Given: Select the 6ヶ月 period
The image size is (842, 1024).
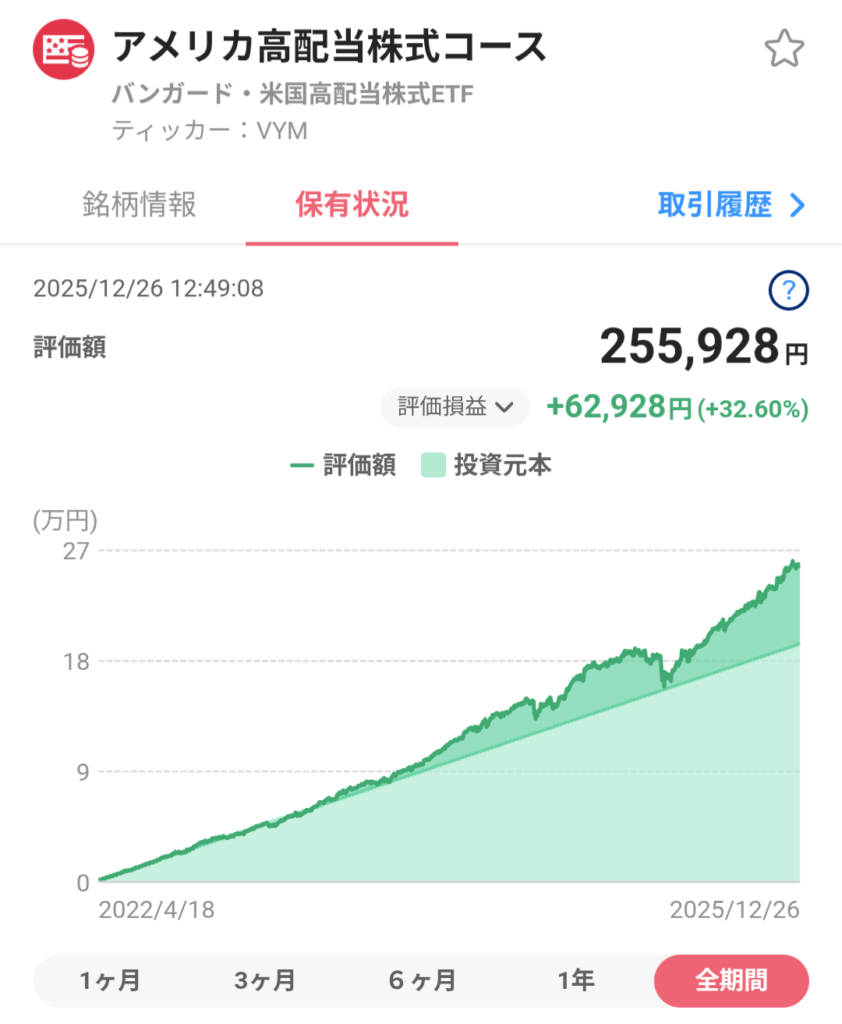Looking at the screenshot, I should coord(422,980).
